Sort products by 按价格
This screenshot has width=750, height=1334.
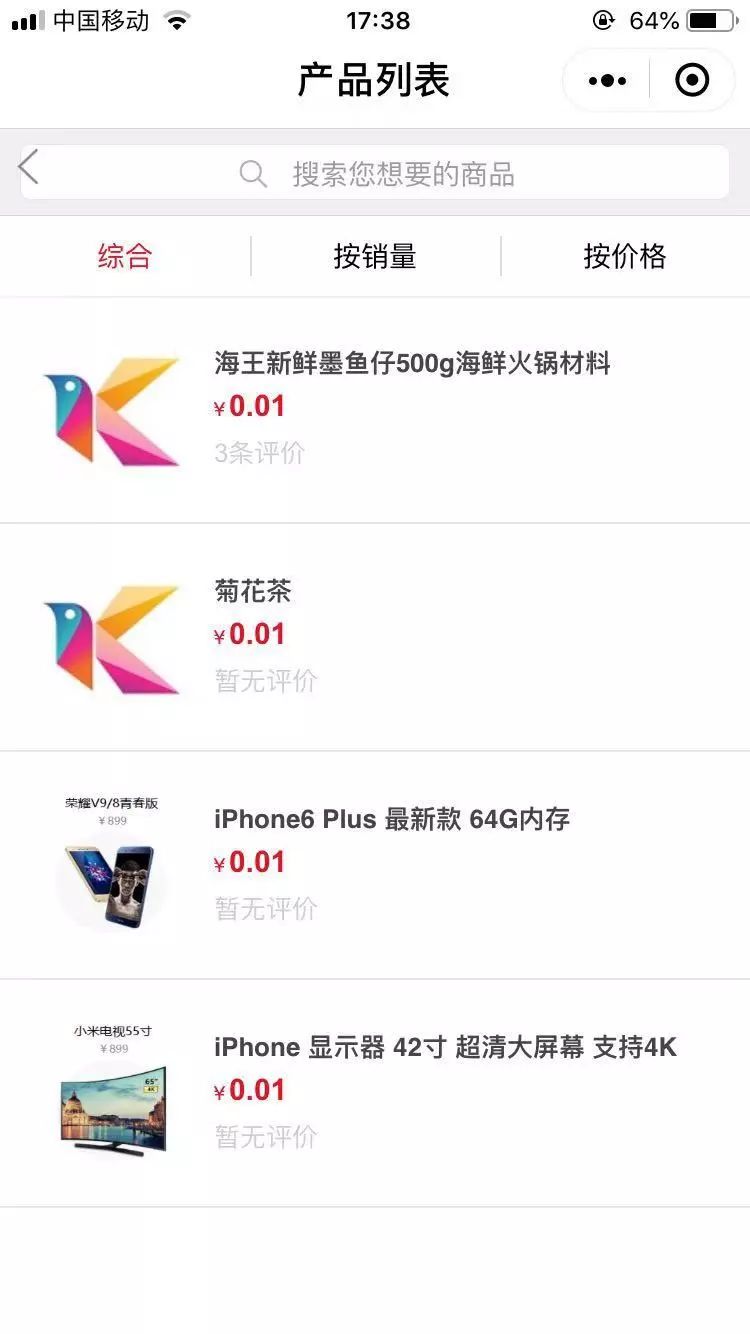click(624, 257)
